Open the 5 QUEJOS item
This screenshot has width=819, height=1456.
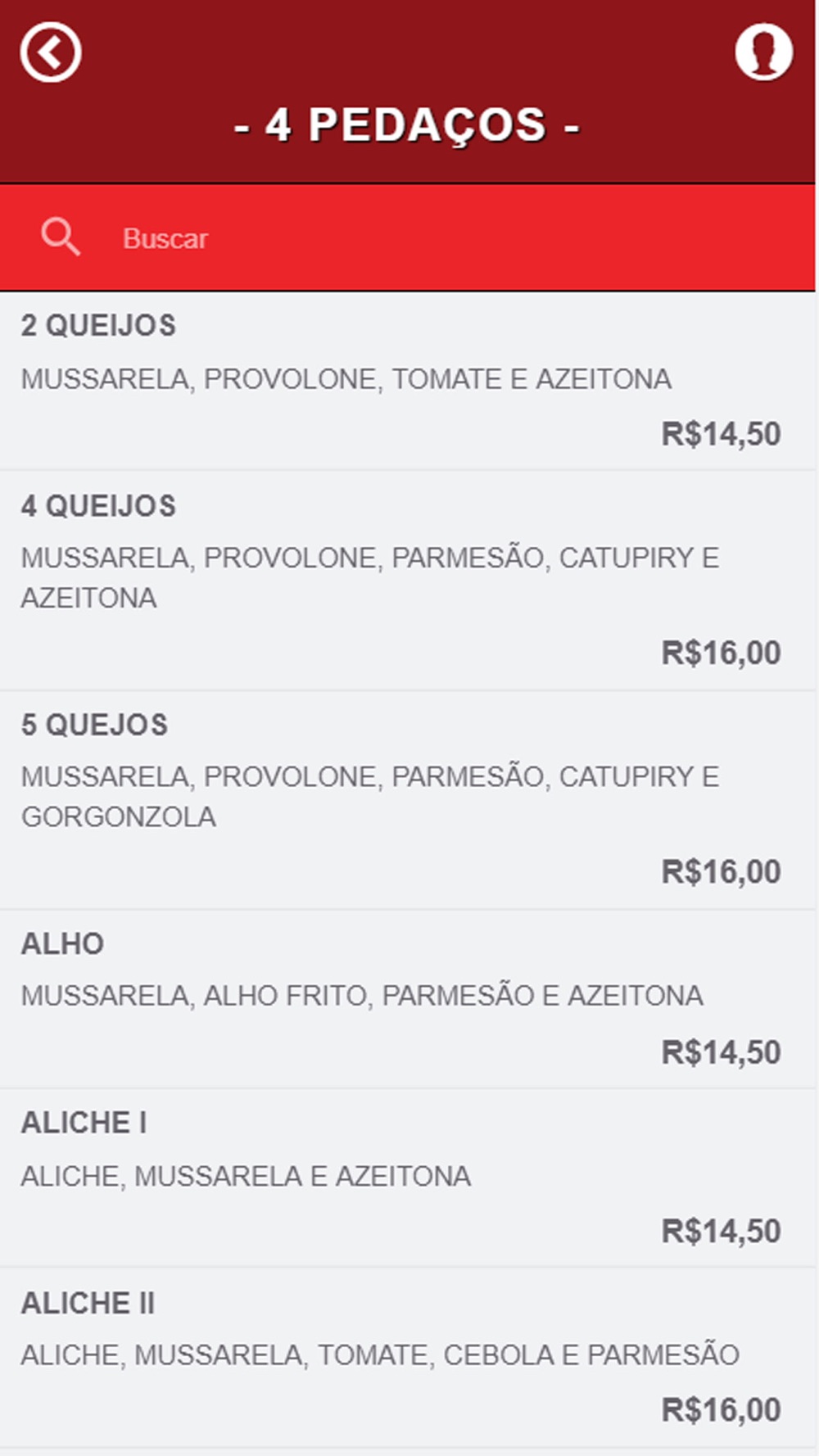[408, 800]
